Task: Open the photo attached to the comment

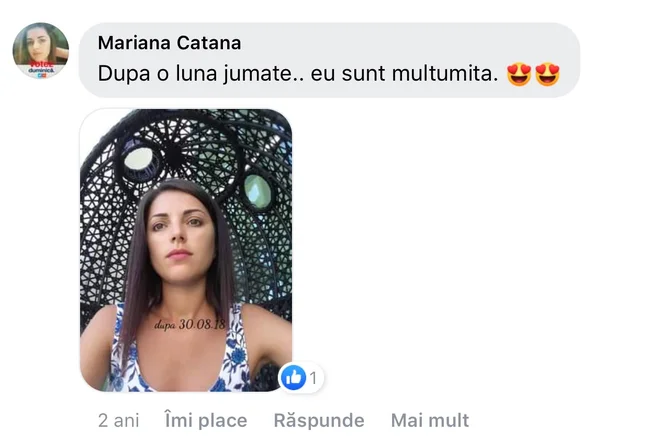Action: click(186, 250)
